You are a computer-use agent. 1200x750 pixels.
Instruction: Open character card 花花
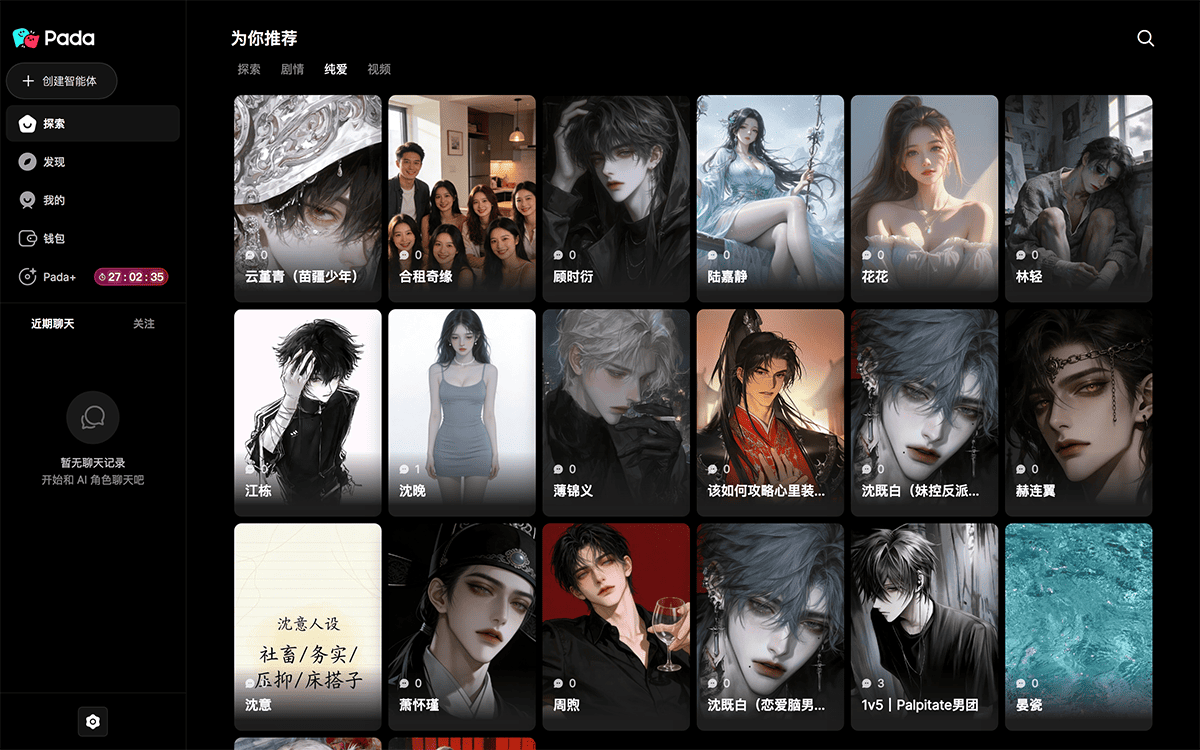coord(924,198)
